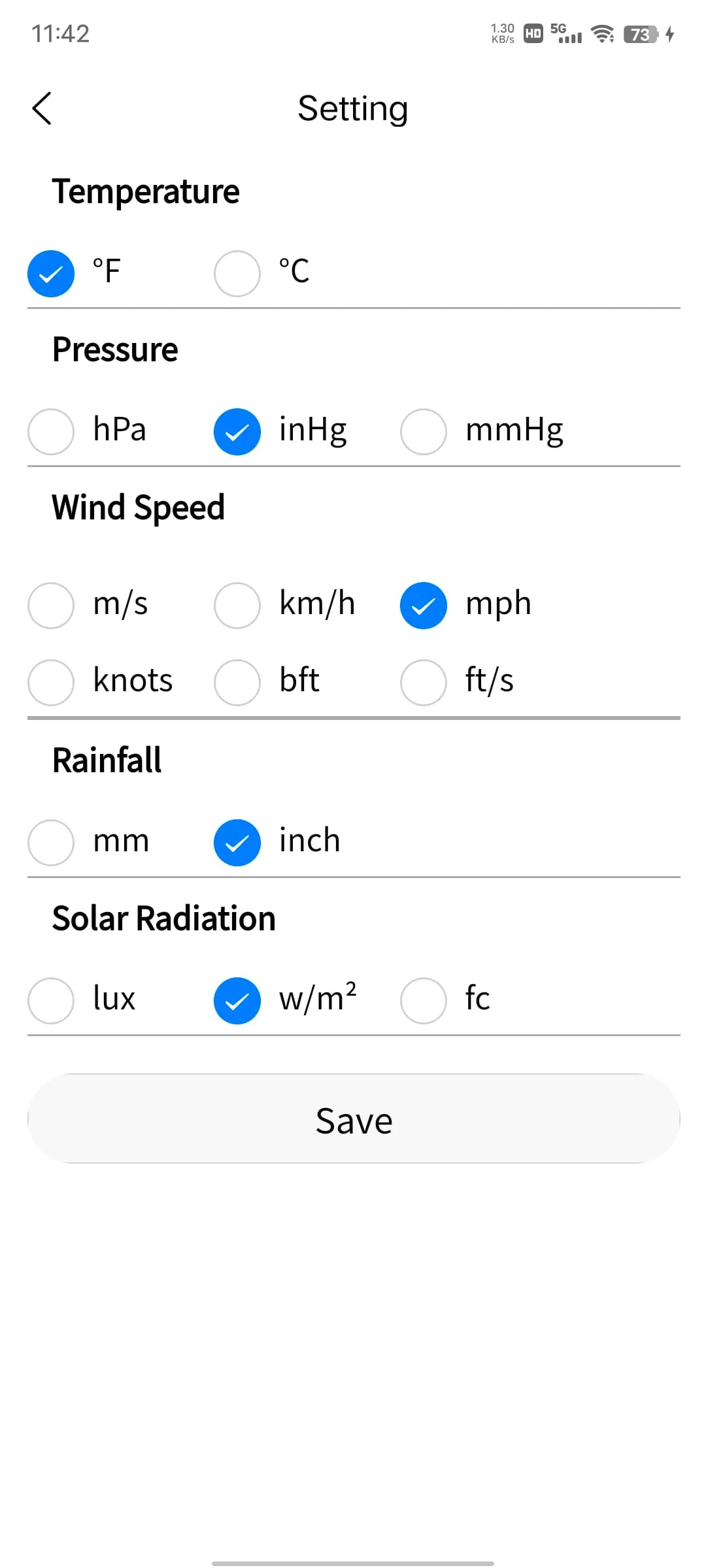Set solar radiation to lux
706x1568 pixels.
51,1000
